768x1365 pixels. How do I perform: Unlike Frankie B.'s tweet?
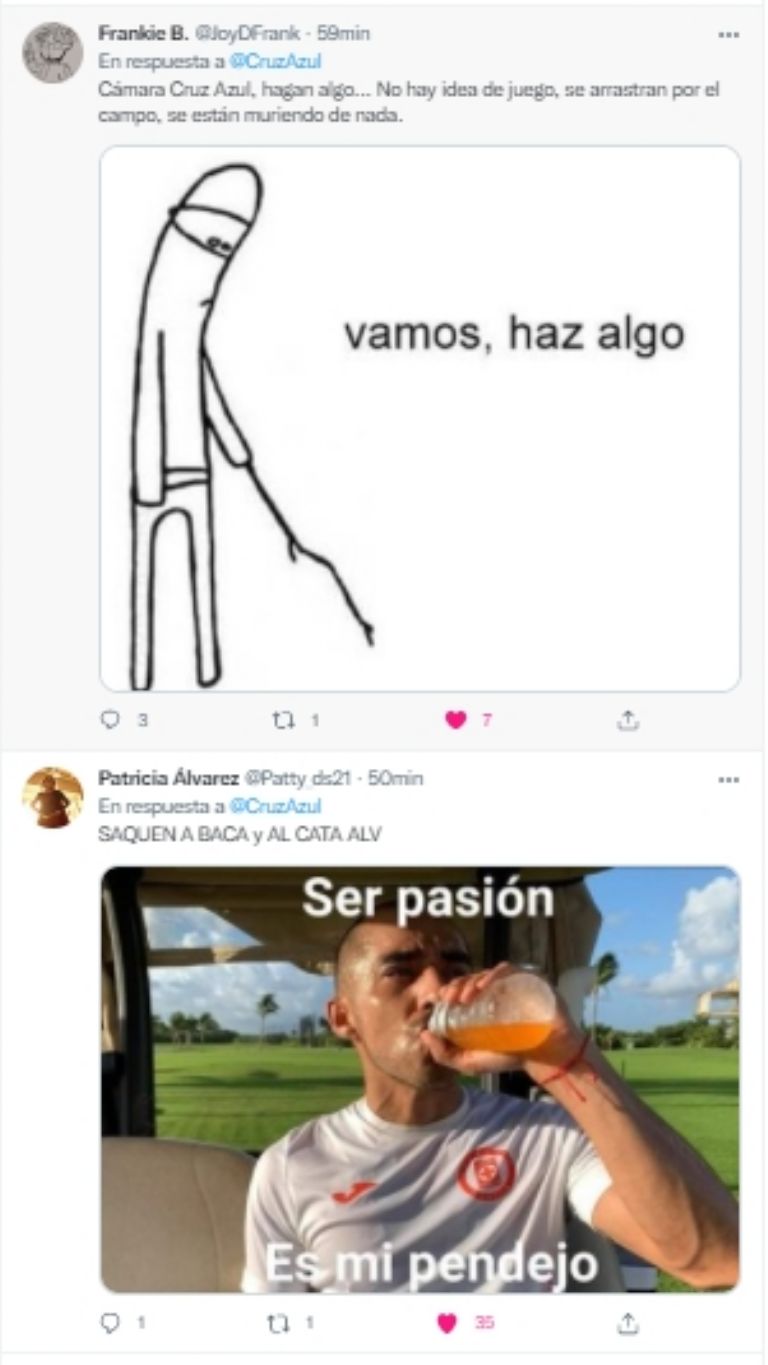click(456, 719)
